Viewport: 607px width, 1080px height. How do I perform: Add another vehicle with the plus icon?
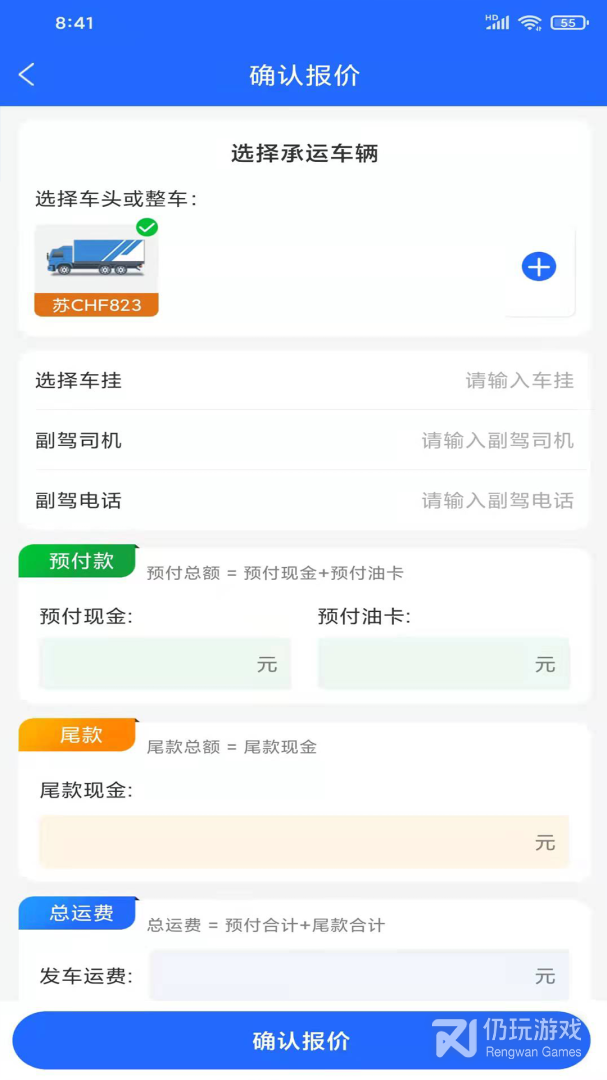(x=538, y=267)
